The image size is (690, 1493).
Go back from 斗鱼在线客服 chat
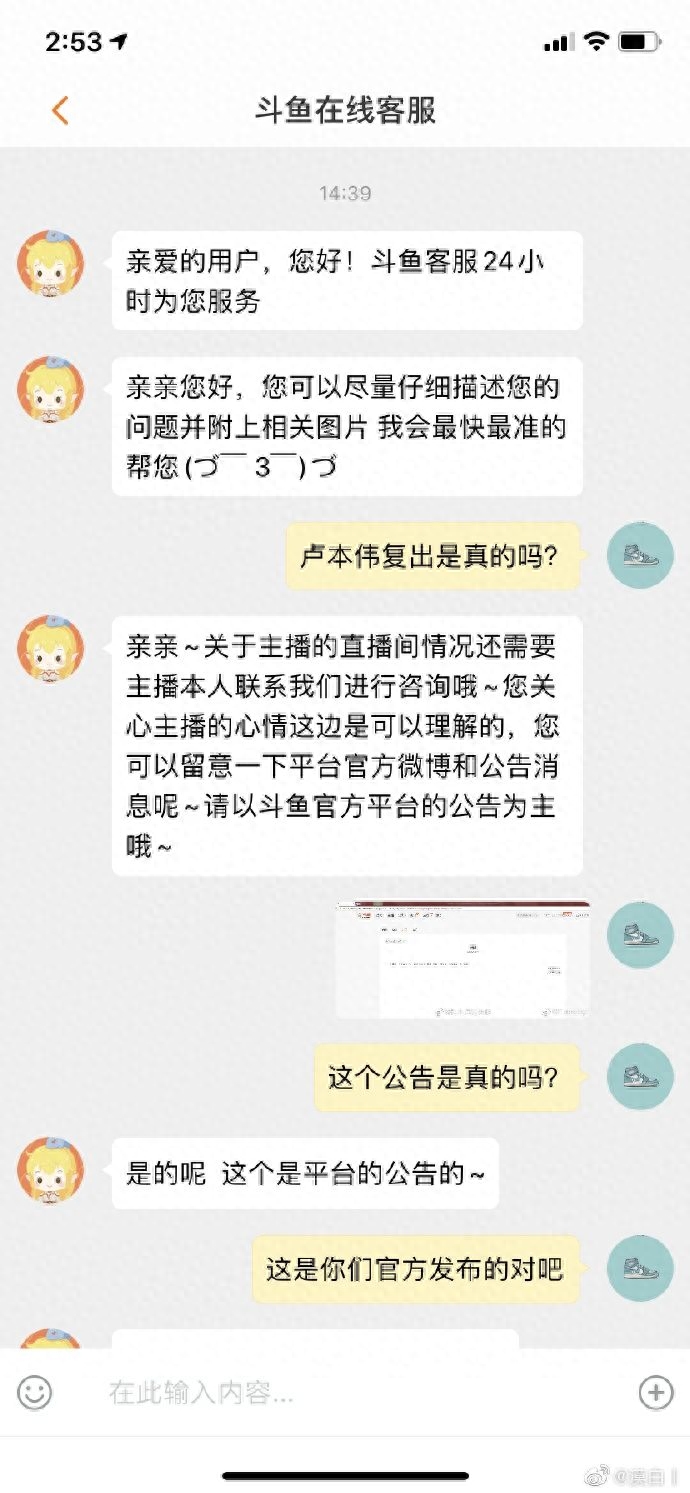60,110
